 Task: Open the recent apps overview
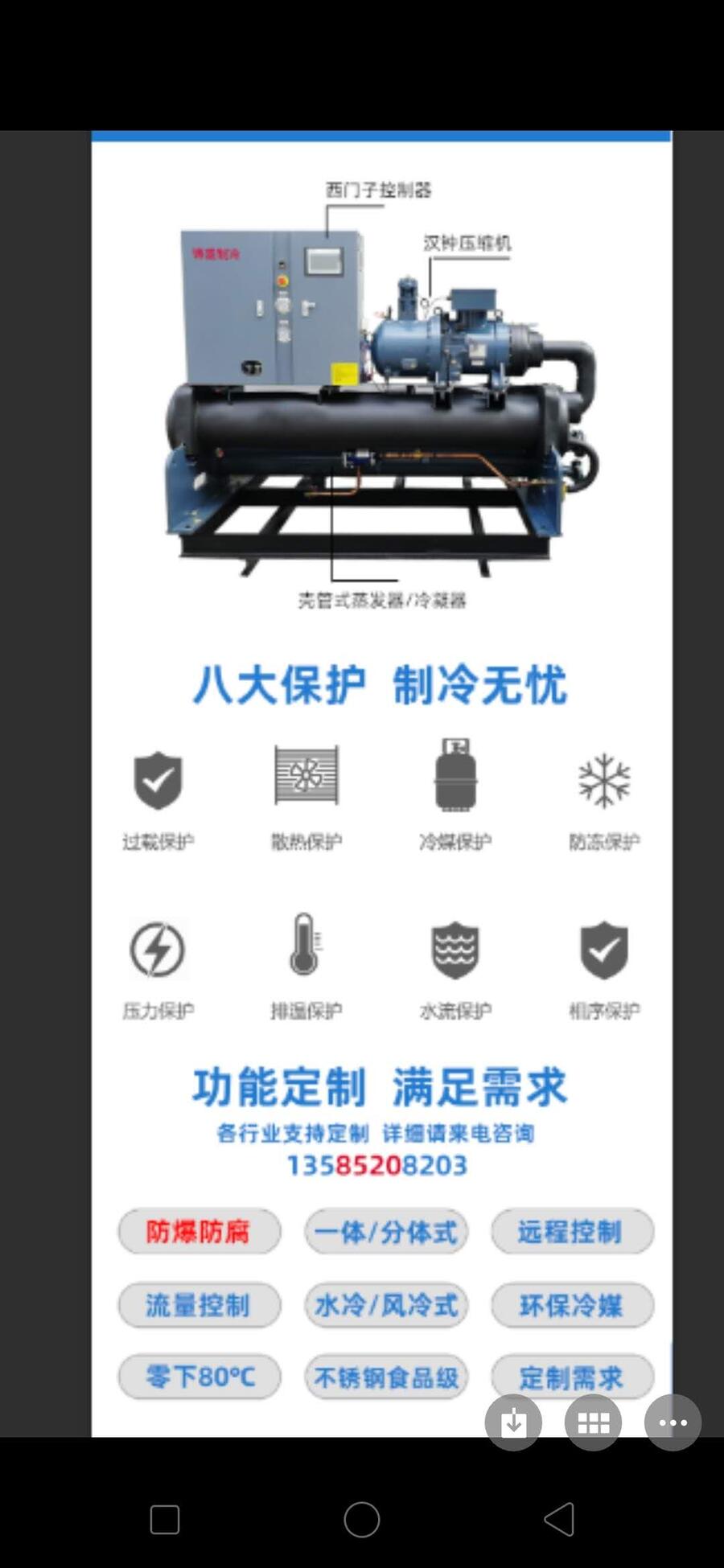[165, 1519]
